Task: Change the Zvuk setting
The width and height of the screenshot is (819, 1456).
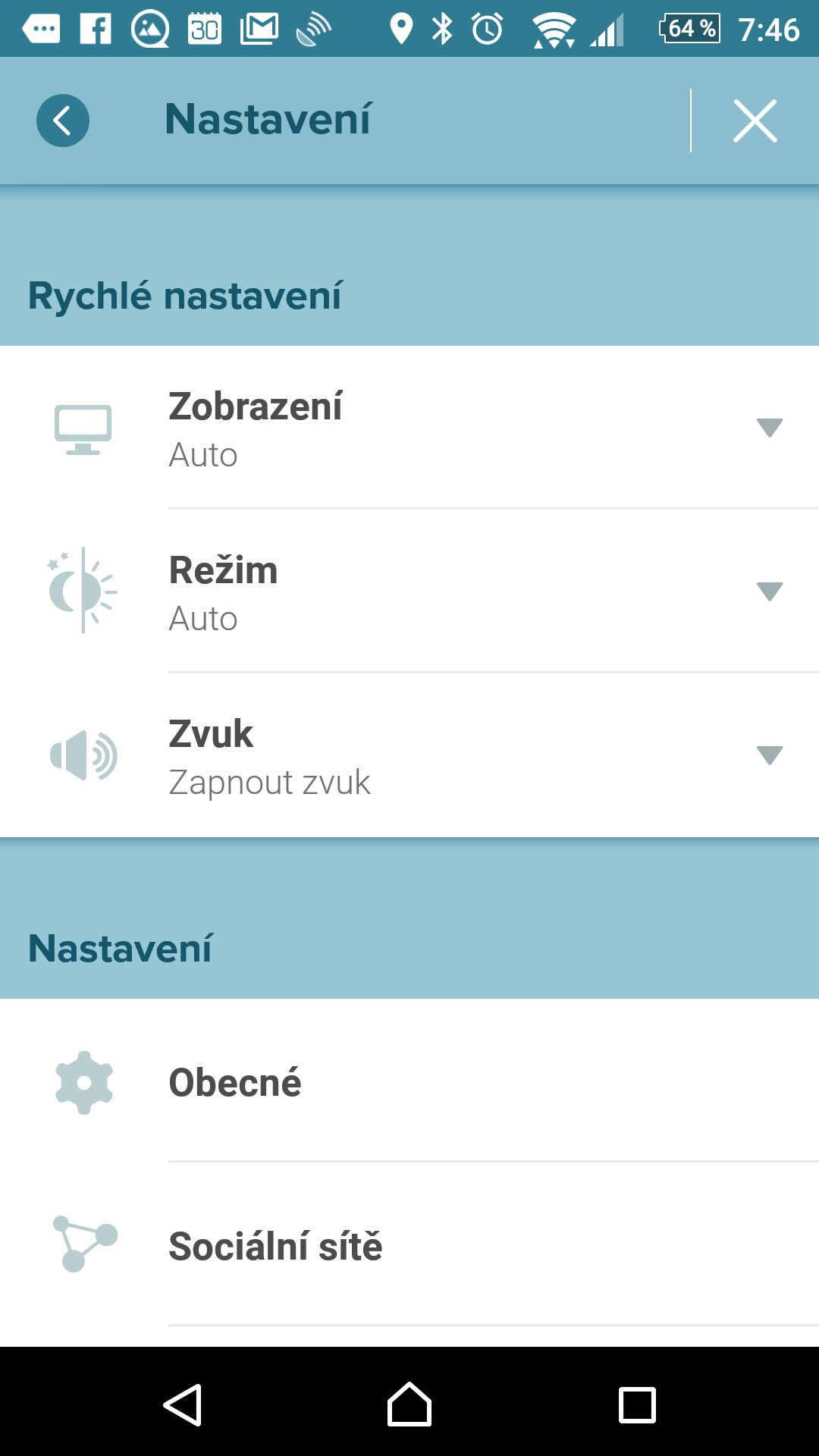Action: pos(409,755)
